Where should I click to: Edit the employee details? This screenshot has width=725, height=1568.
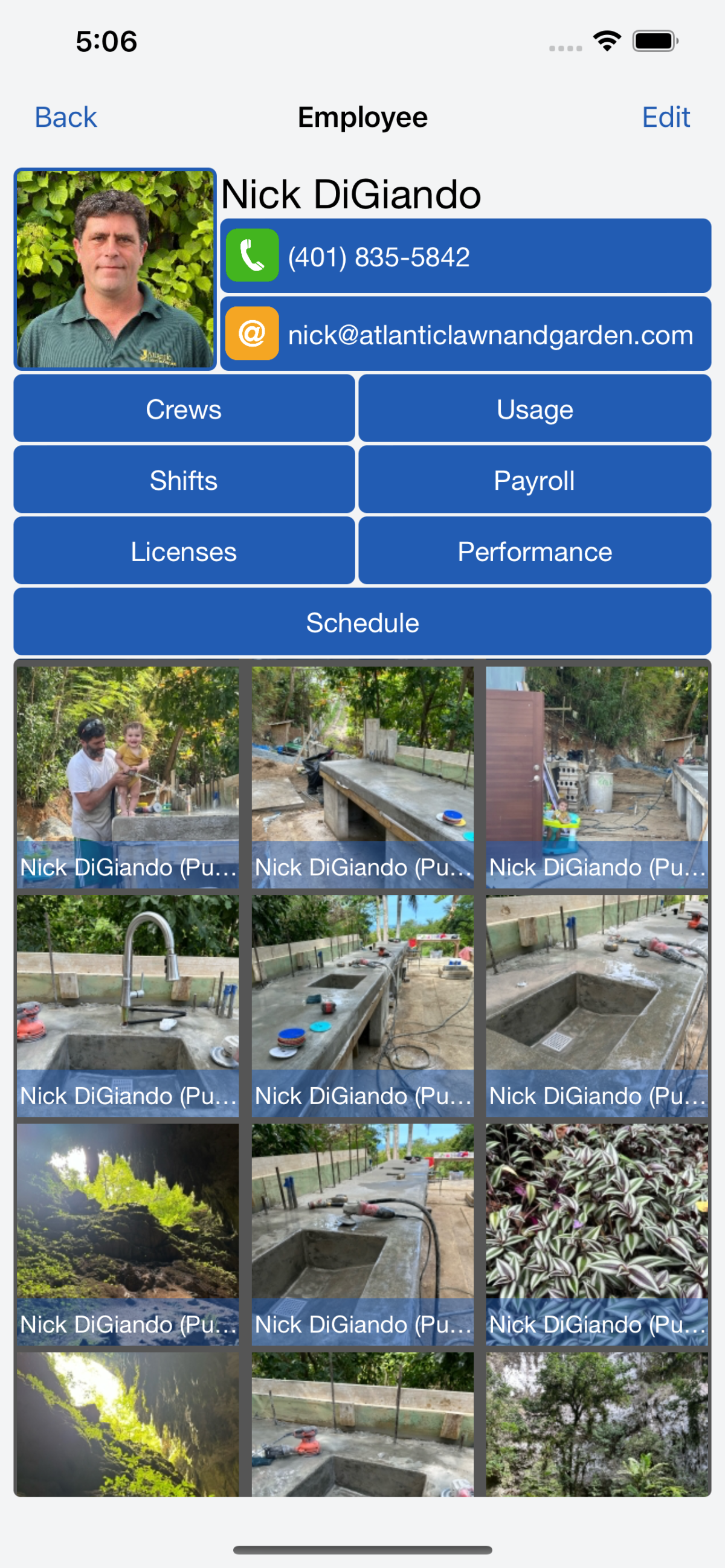point(665,117)
